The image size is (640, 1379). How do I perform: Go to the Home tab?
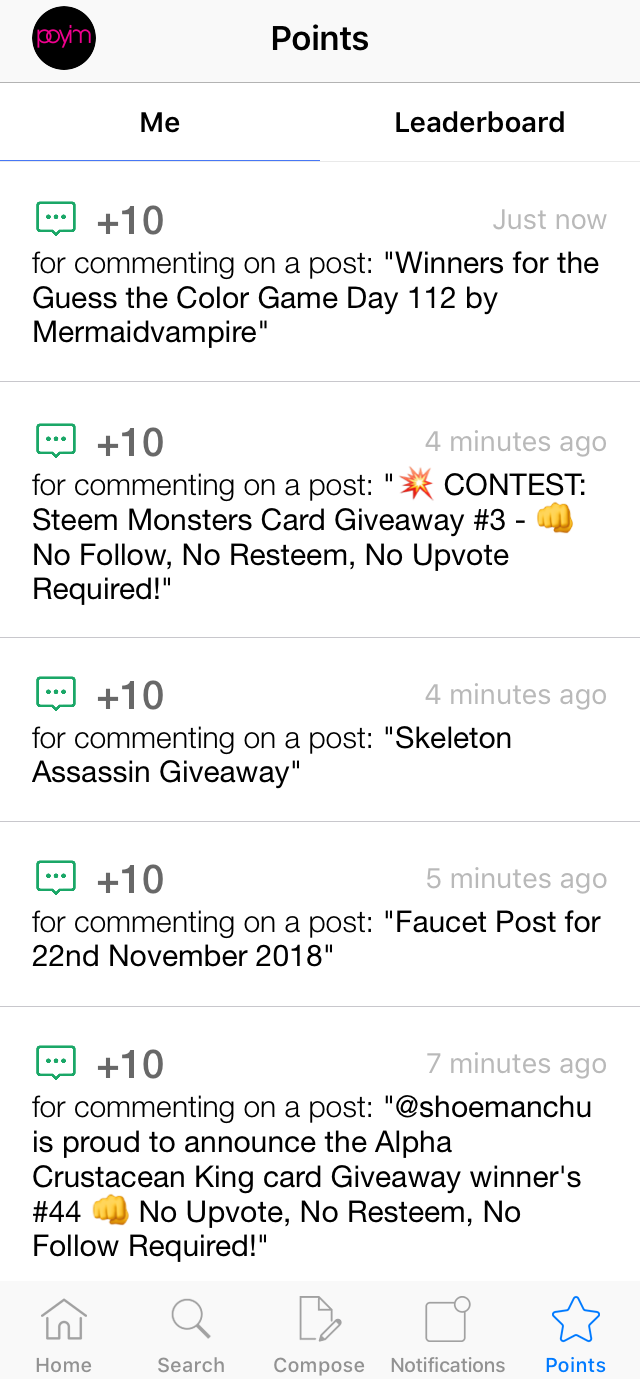point(64,1334)
